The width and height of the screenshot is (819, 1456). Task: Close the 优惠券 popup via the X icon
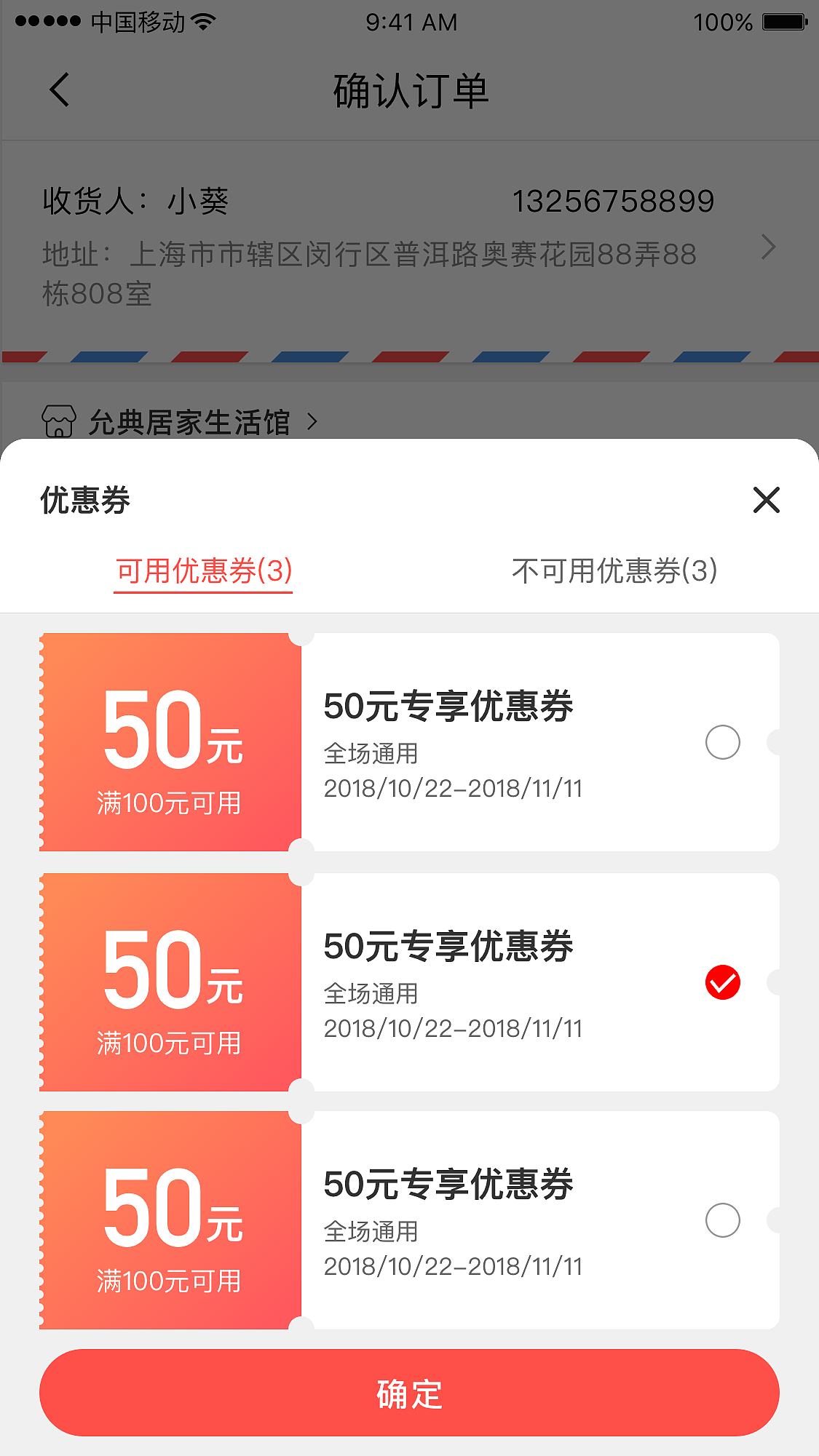pos(765,501)
